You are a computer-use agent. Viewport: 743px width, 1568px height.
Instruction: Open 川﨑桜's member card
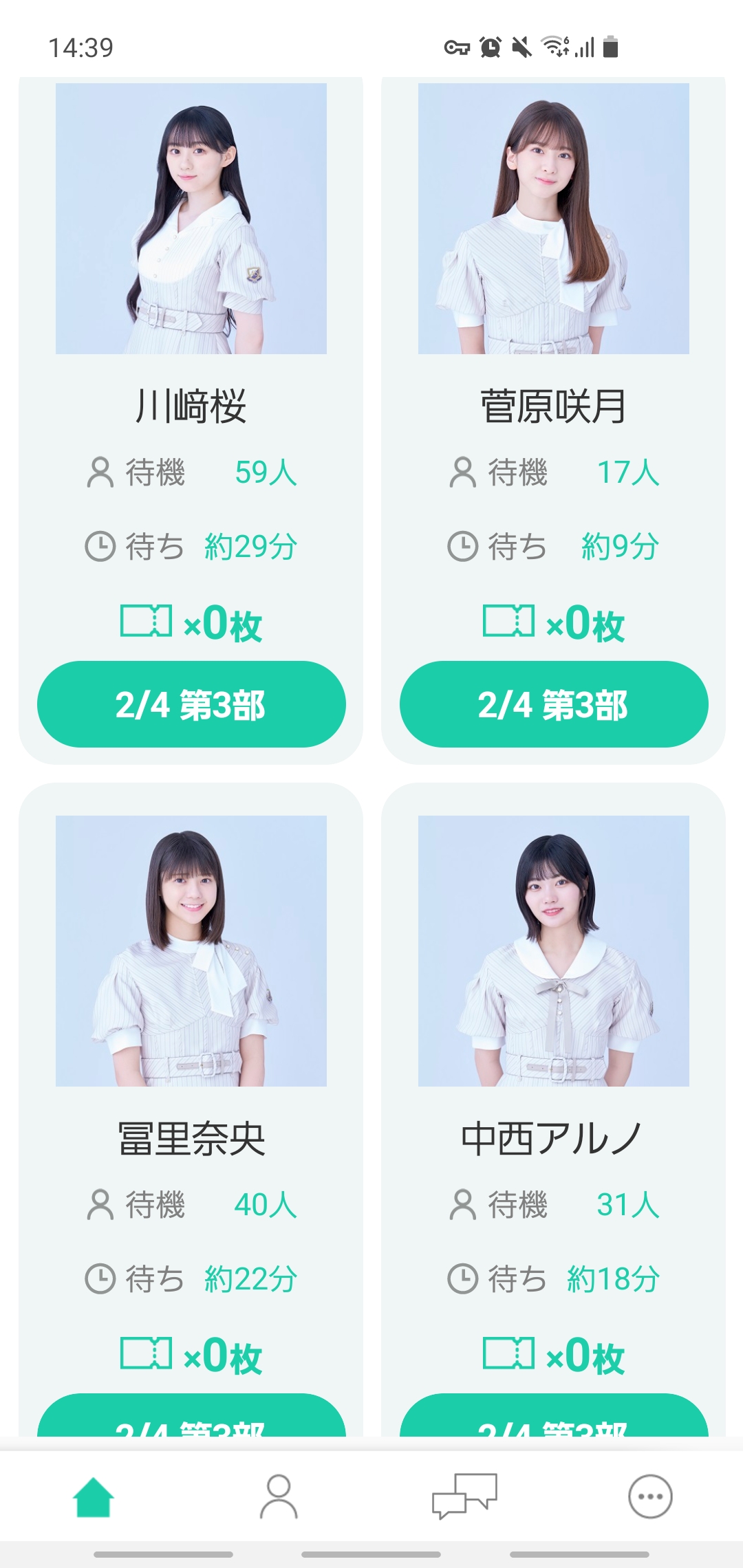coord(191,420)
